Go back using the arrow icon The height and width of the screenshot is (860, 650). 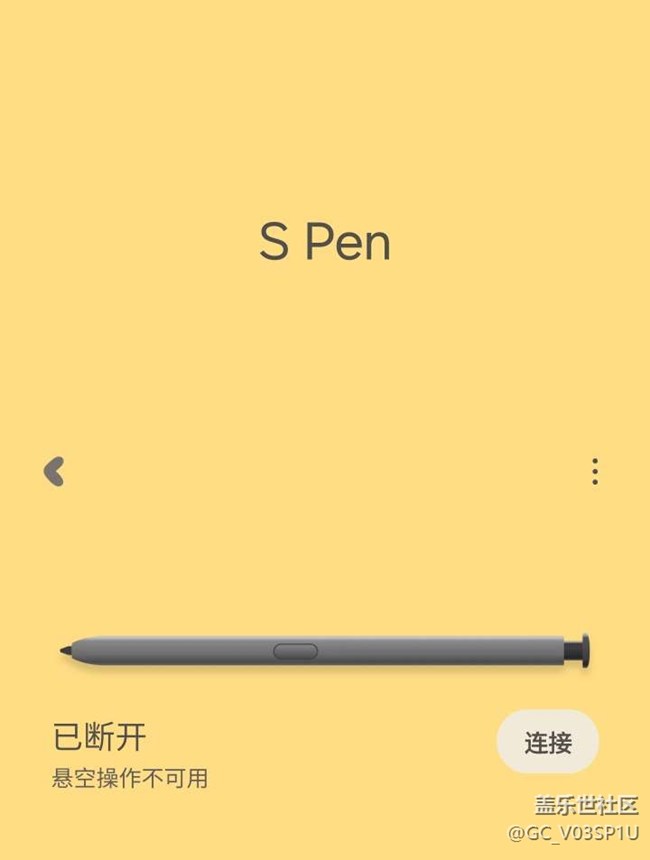pyautogui.click(x=54, y=471)
